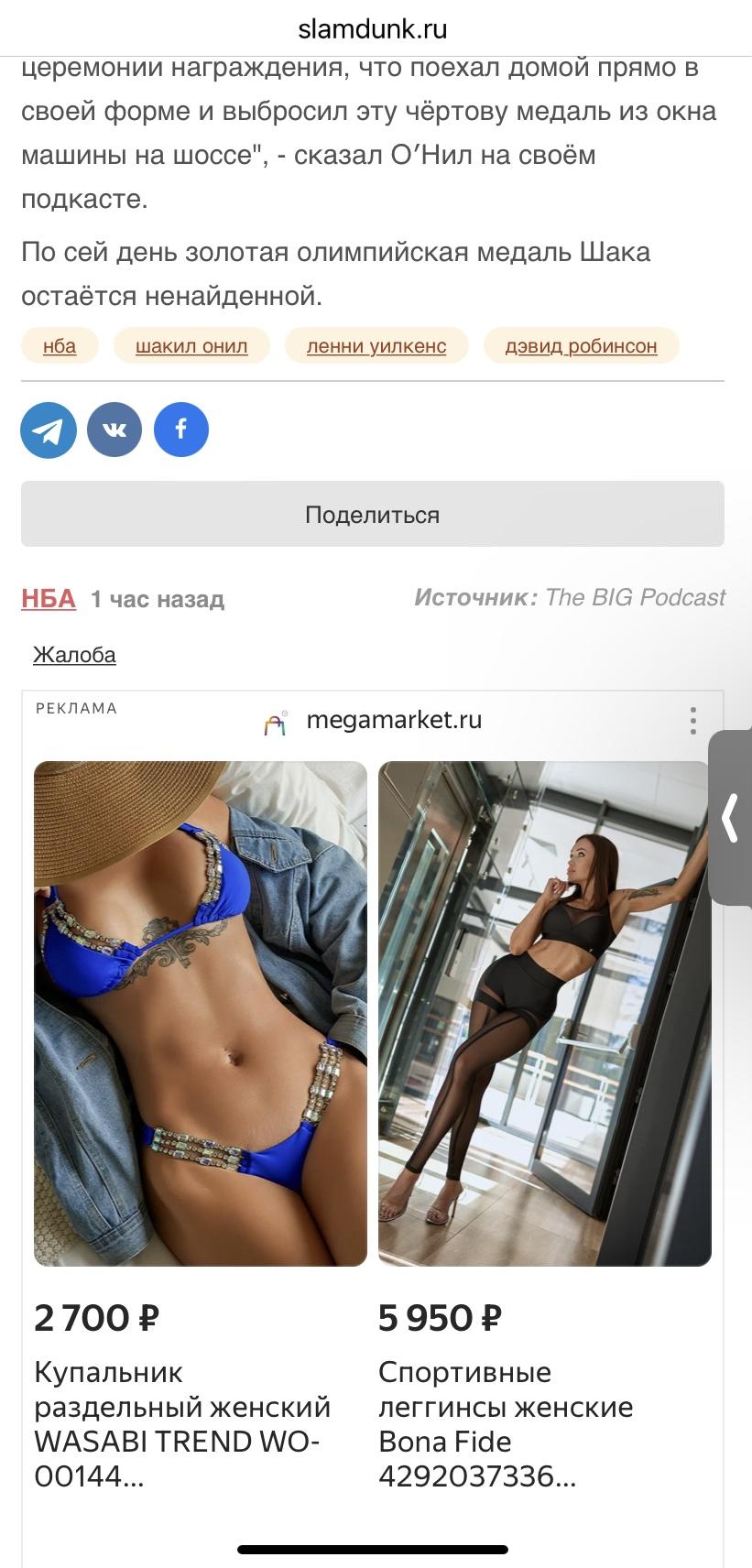Open the ленни уилкенс tag
Screen dimensions: 752x1568
click(376, 346)
